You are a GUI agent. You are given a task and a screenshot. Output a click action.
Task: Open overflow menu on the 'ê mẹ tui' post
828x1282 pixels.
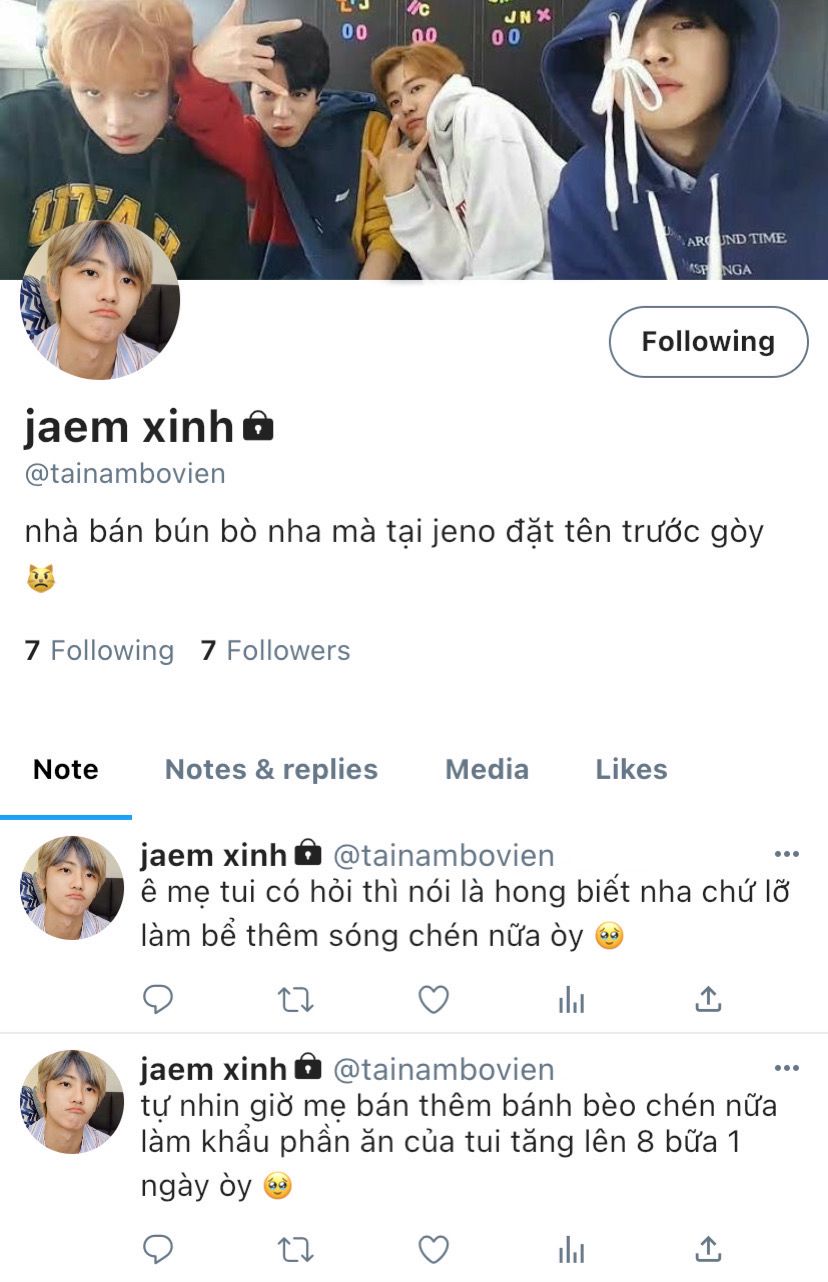point(787,854)
